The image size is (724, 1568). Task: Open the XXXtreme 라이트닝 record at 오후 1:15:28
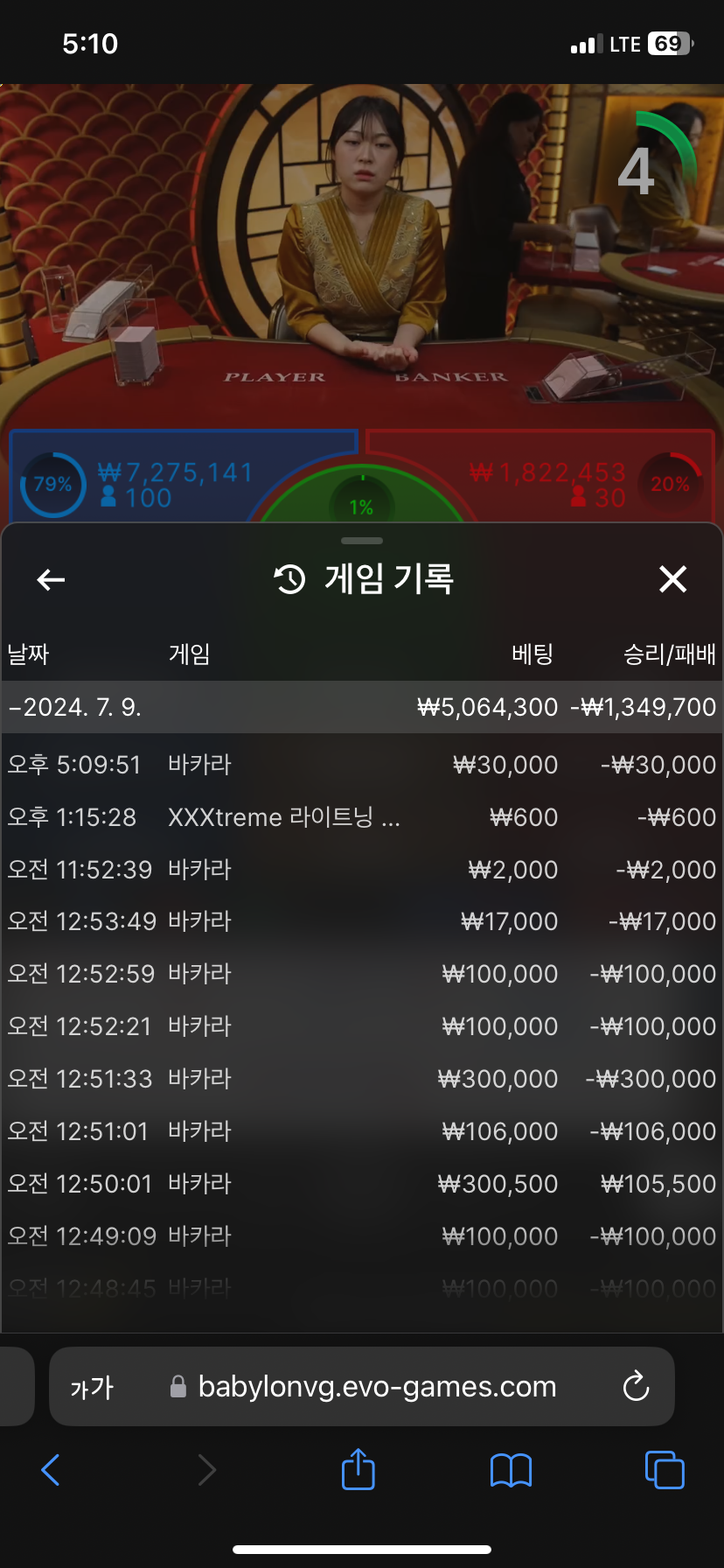coord(361,817)
